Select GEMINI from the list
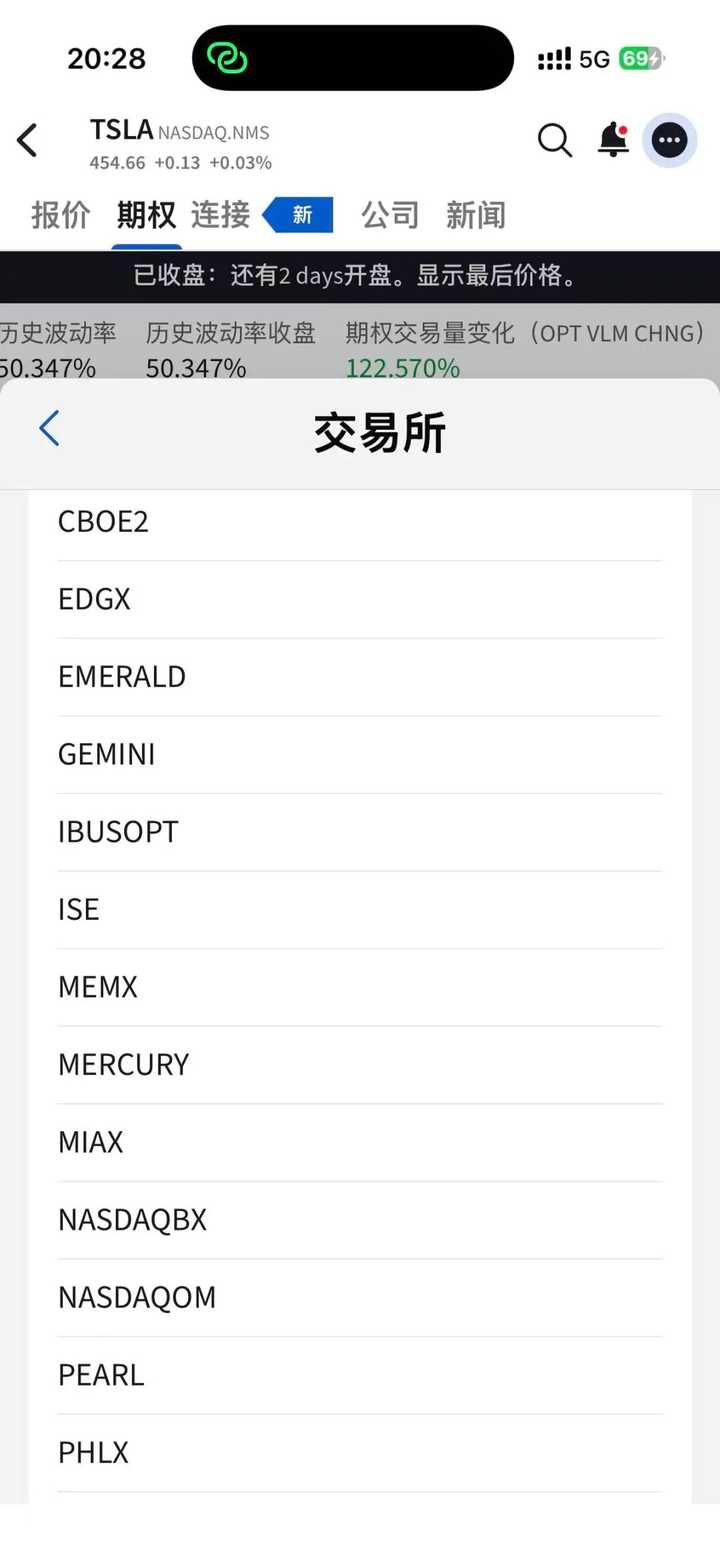Image resolution: width=720 pixels, height=1565 pixels. 360,754
